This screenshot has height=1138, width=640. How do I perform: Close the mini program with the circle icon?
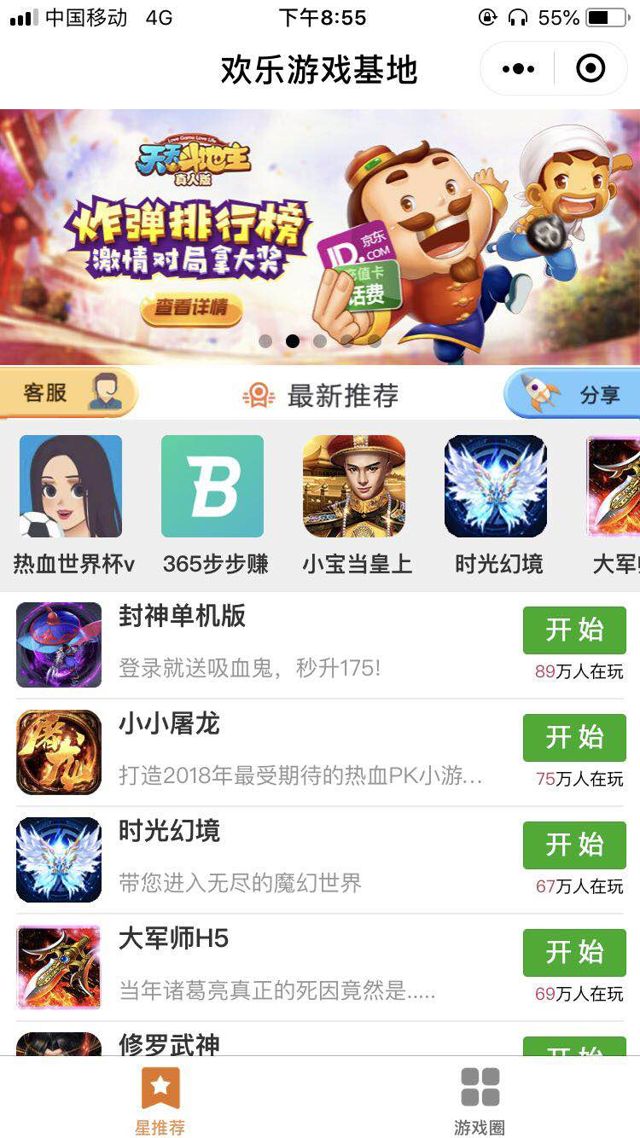(x=591, y=69)
